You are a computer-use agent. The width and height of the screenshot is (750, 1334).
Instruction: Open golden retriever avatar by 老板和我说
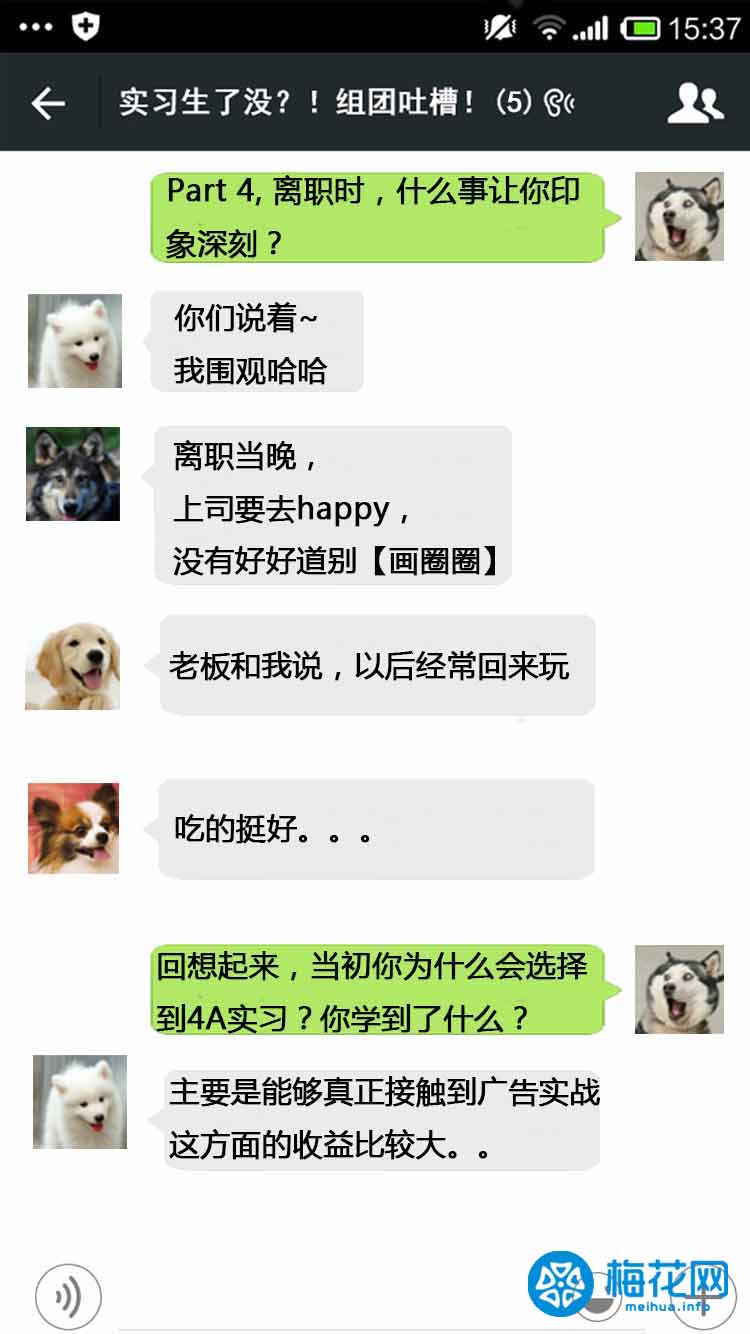click(72, 665)
